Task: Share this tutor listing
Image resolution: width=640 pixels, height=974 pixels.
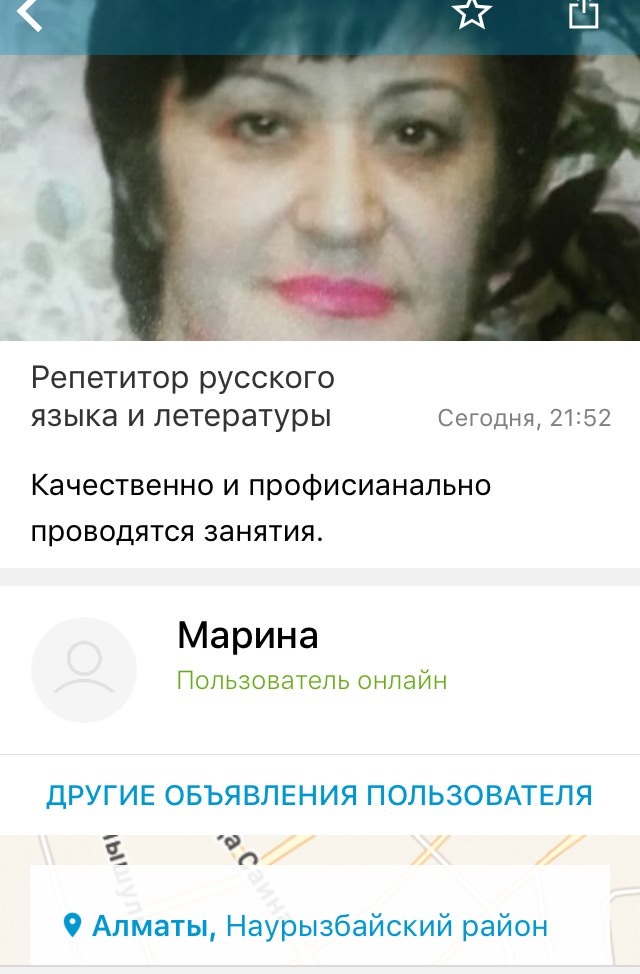Action: pos(583,13)
